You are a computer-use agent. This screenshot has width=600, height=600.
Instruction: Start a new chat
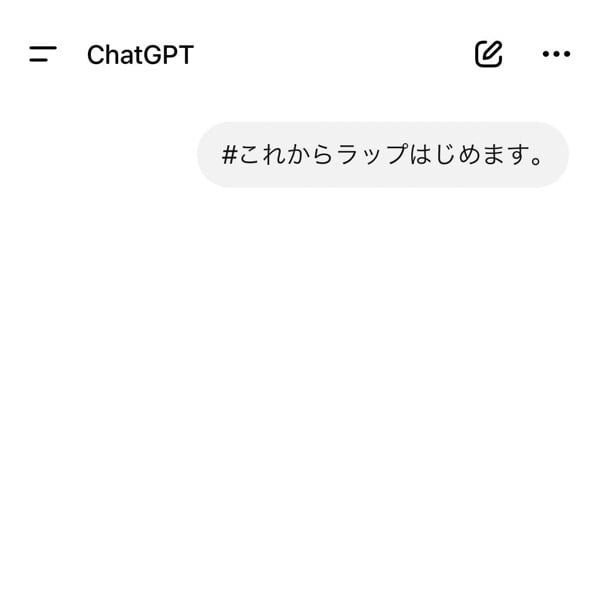tap(488, 54)
